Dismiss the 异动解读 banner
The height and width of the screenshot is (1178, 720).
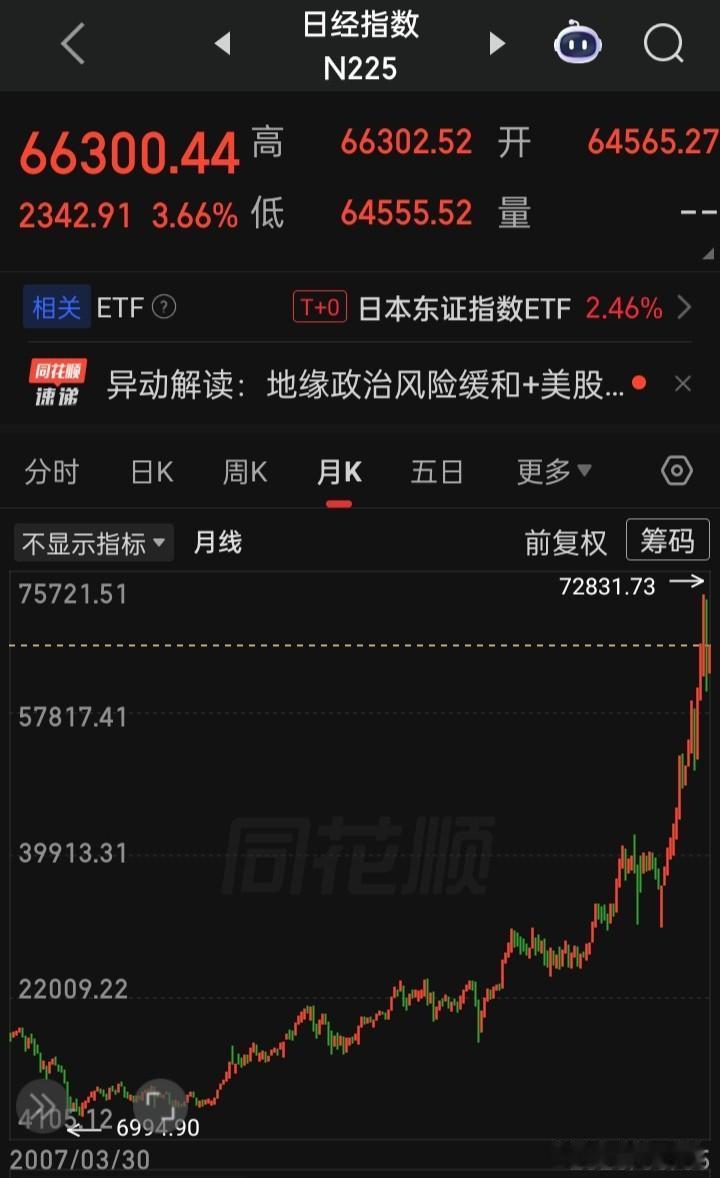point(682,384)
